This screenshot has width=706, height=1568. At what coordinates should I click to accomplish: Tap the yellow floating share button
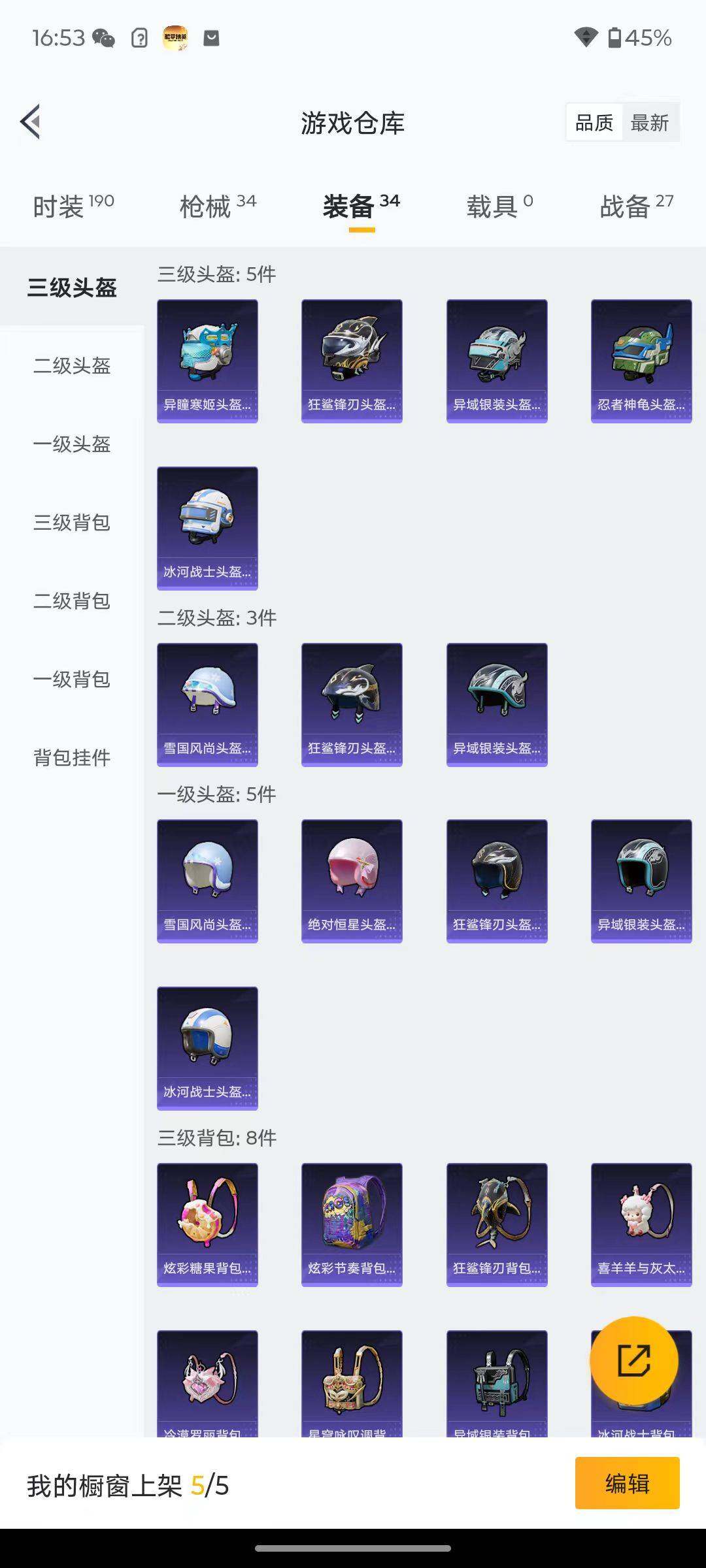(x=633, y=1360)
